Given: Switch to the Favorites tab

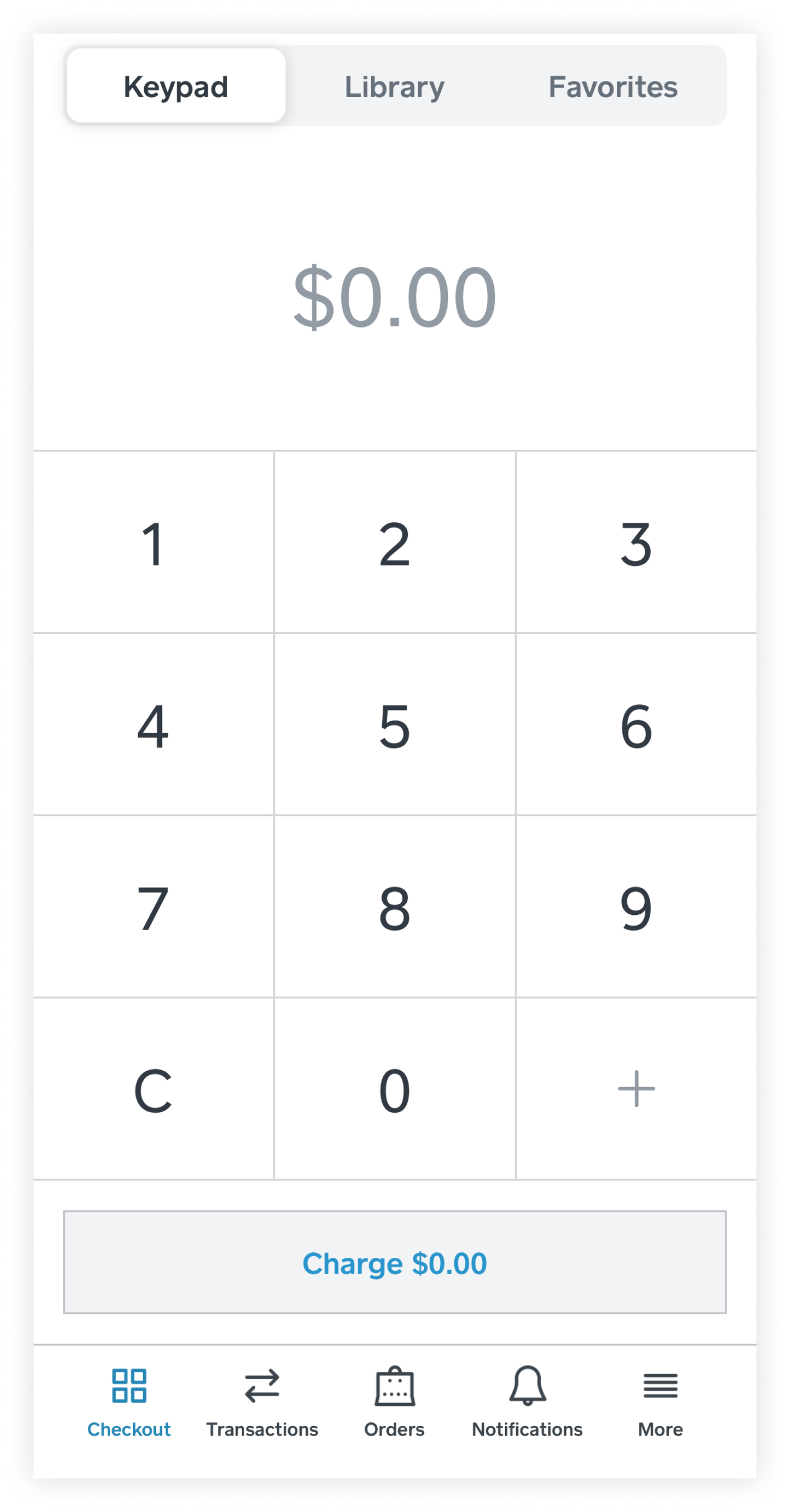Looking at the screenshot, I should 613,86.
